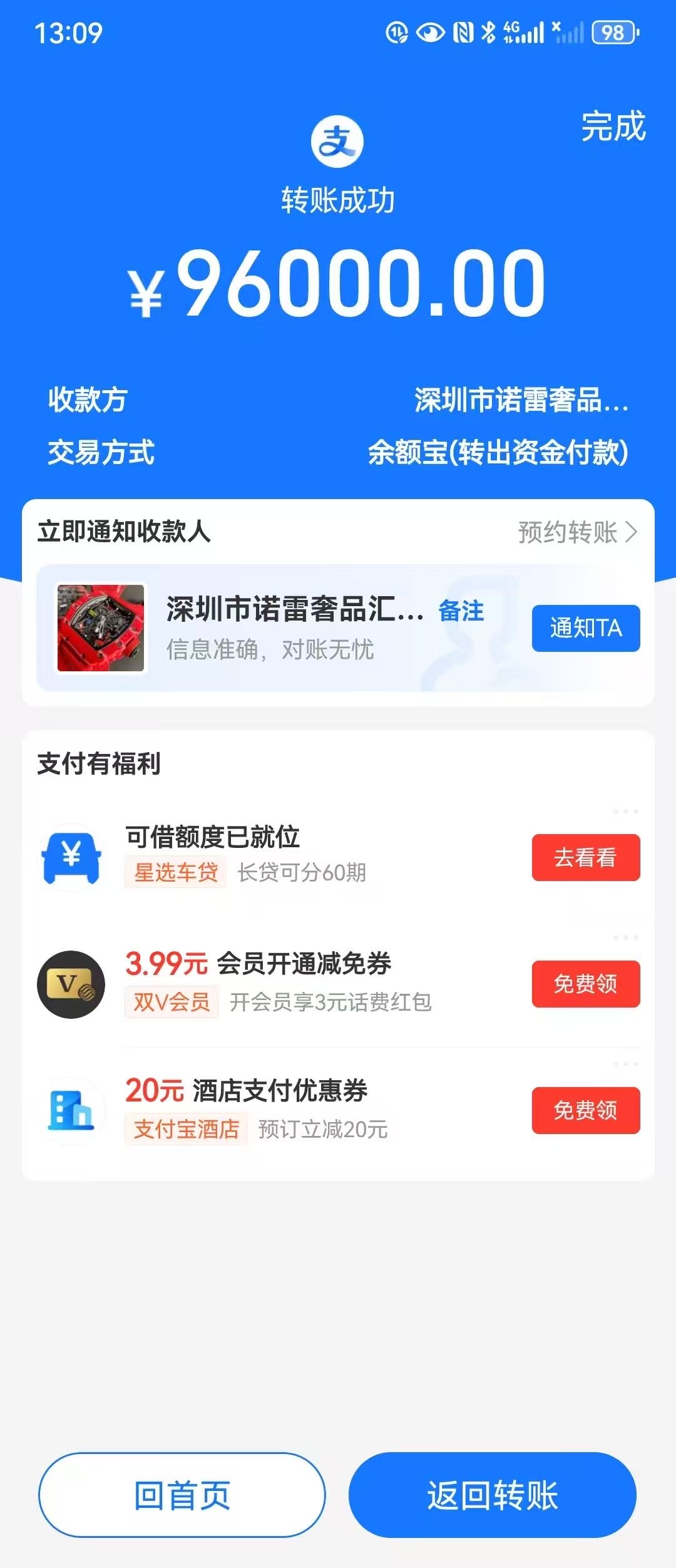Open 预约转账 scheduled transfer

click(577, 532)
